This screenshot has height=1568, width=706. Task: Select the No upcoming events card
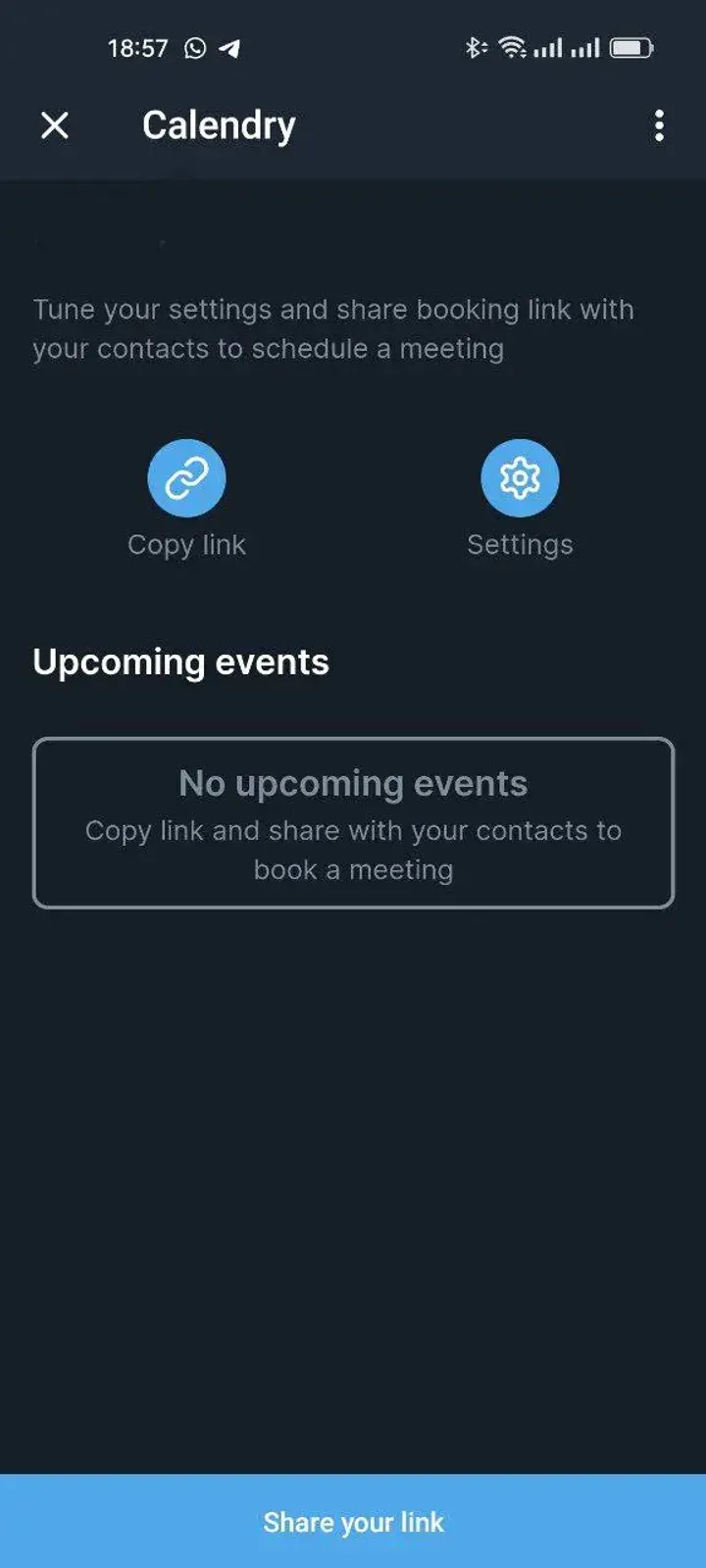[353, 823]
